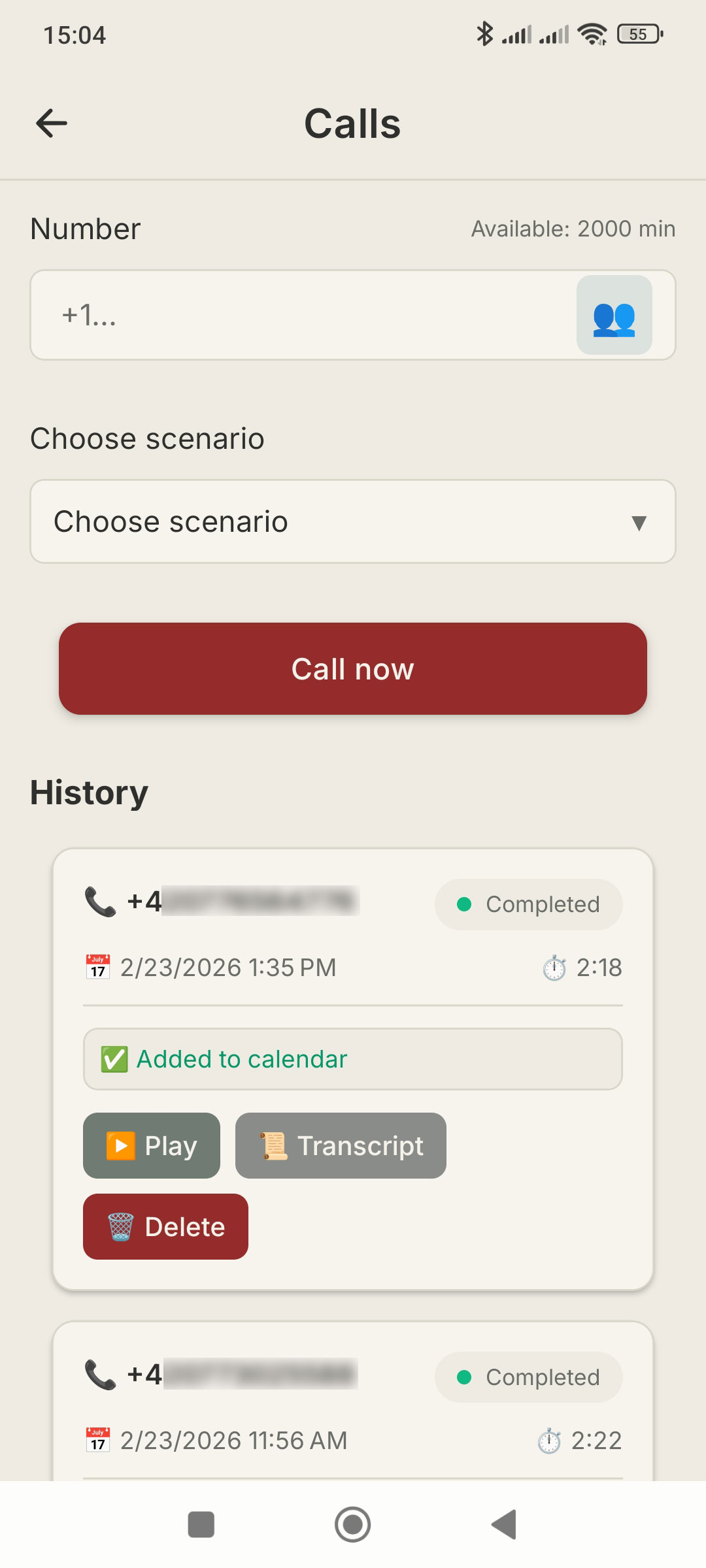Focus the phone number input field
Image resolution: width=706 pixels, height=1568 pixels.
point(301,316)
